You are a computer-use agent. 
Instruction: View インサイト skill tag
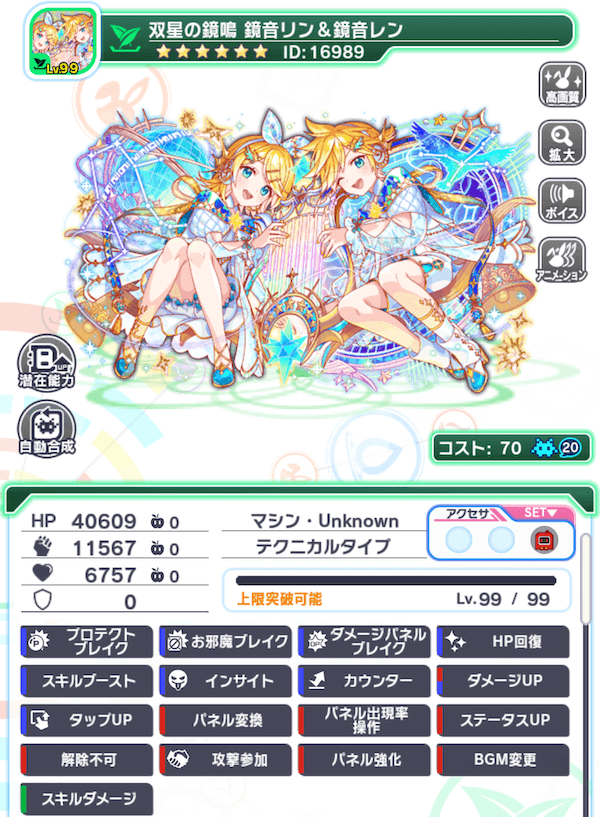[226, 681]
